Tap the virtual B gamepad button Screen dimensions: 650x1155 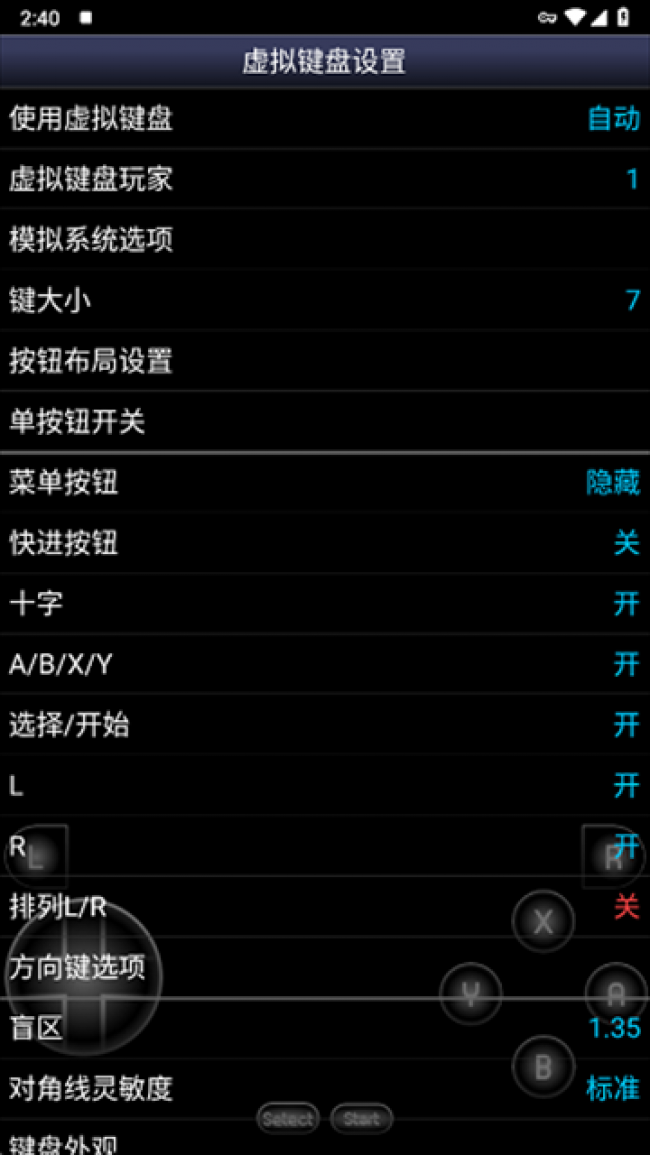(x=543, y=1066)
